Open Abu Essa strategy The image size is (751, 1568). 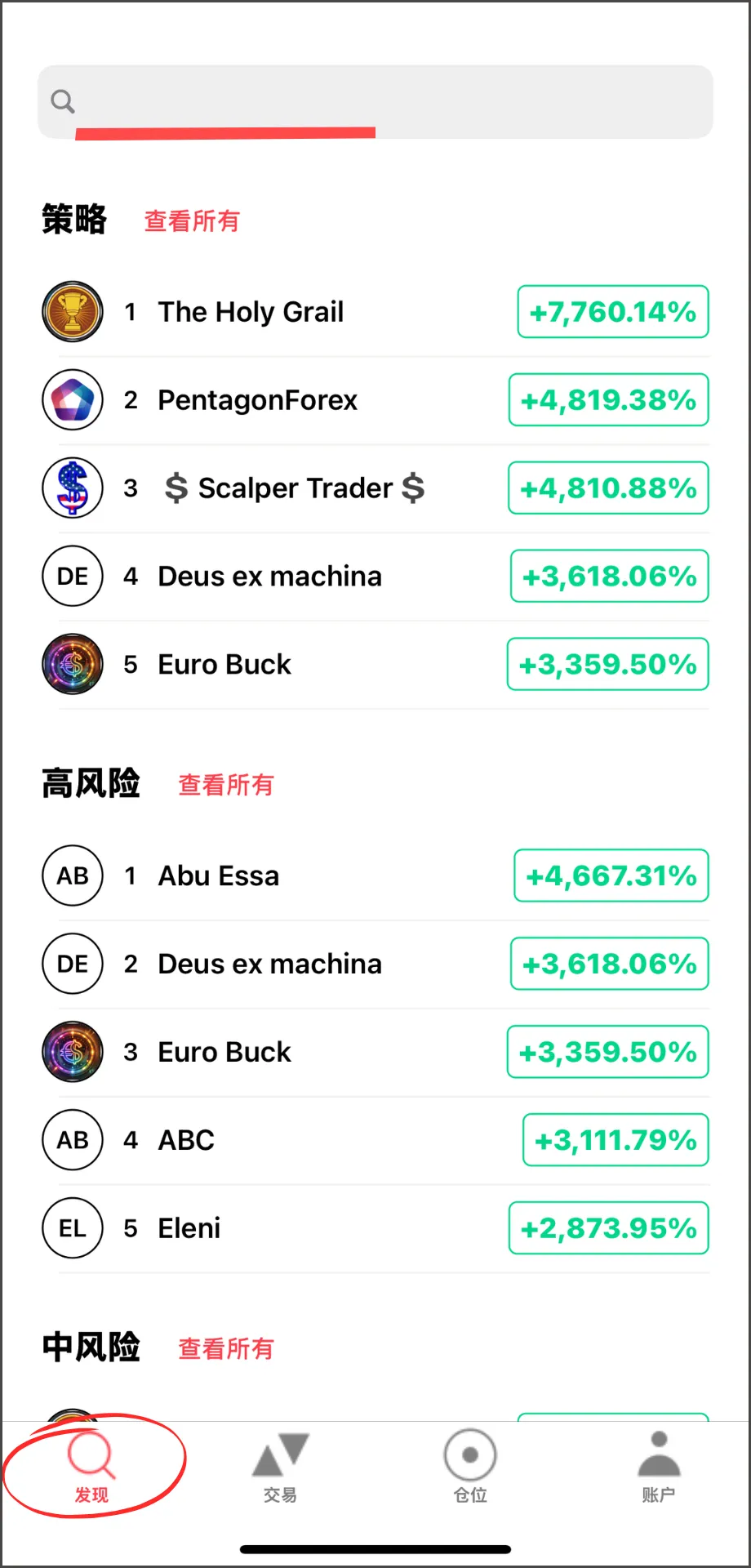(375, 875)
